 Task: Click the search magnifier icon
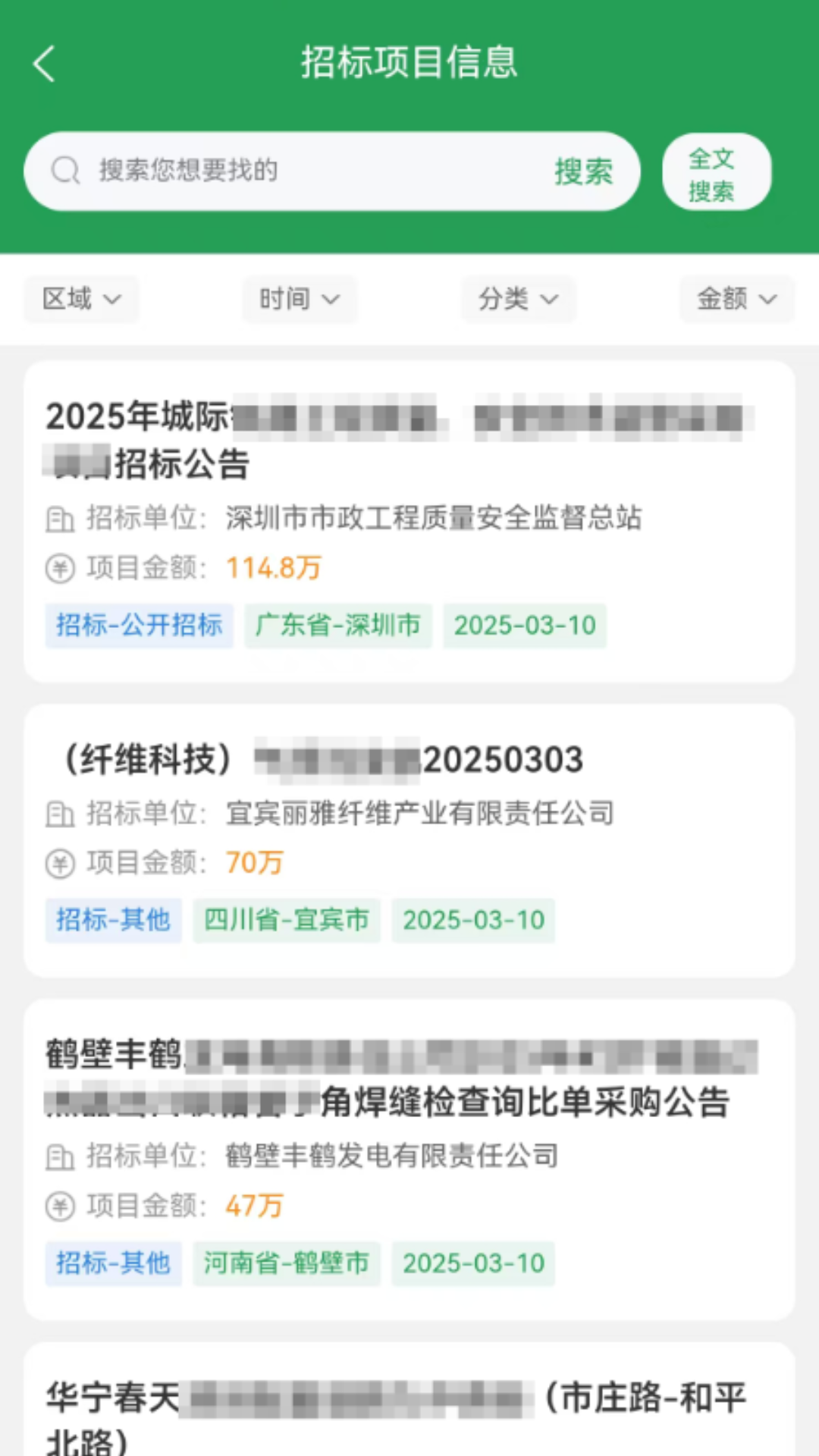click(65, 171)
